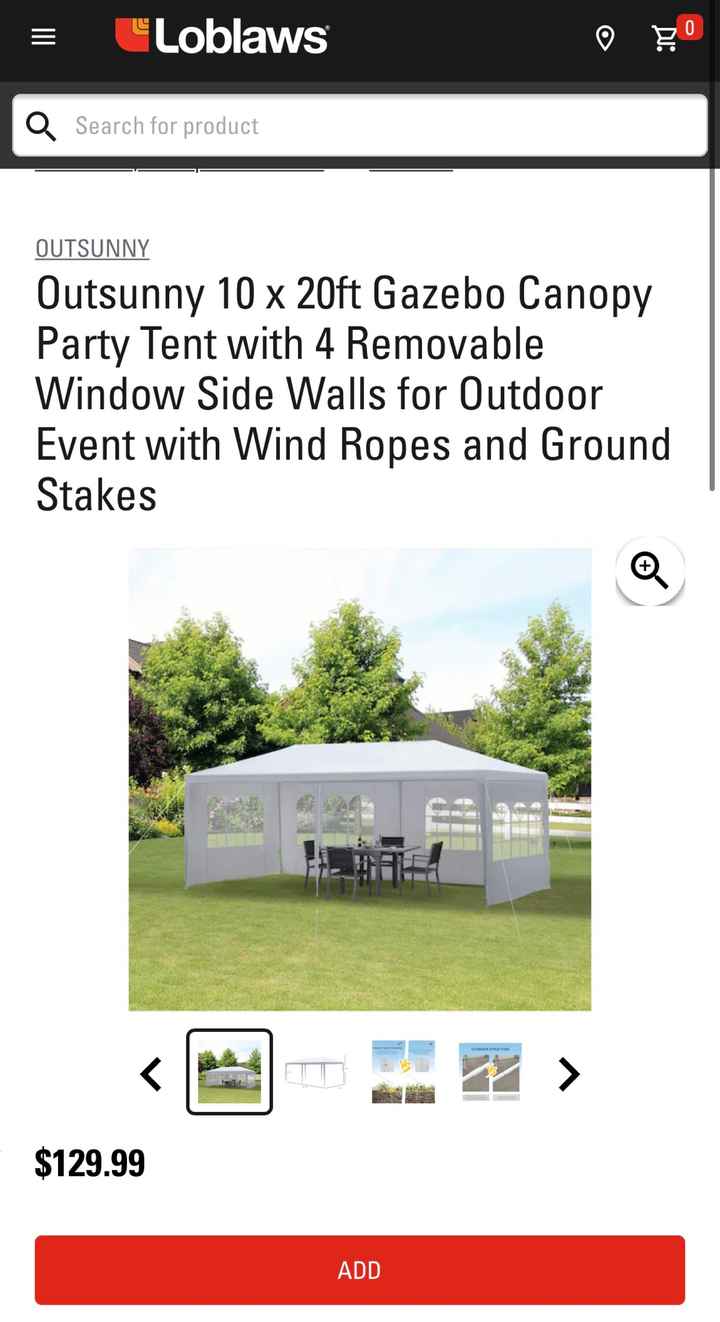Select the first tent thumbnail
720x1322 pixels.
tap(229, 1071)
